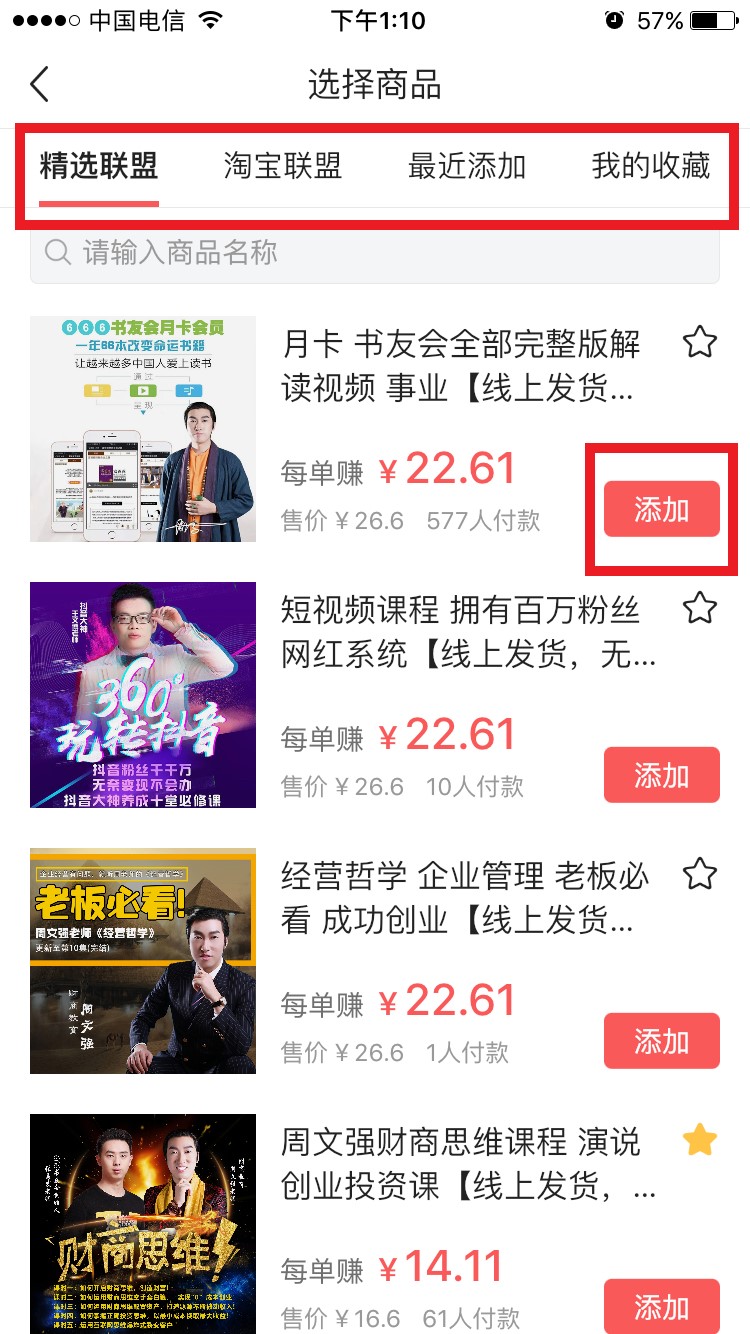Viewport: 750px width, 1334px height.
Task: Tap the star outline on the 月卡 书友会 product
Action: point(700,342)
